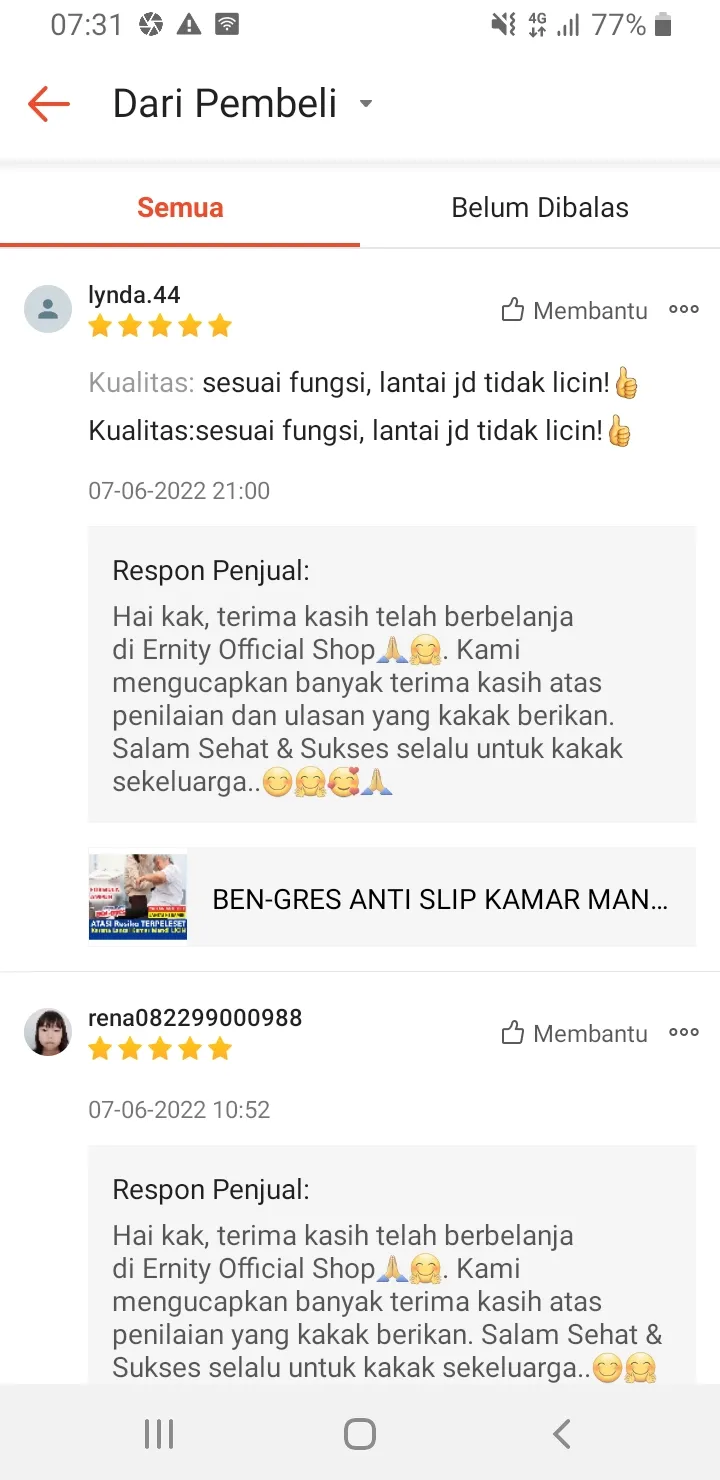Mark lynda.44's review as Membantu
Screen dimensions: 720x1480
574,310
